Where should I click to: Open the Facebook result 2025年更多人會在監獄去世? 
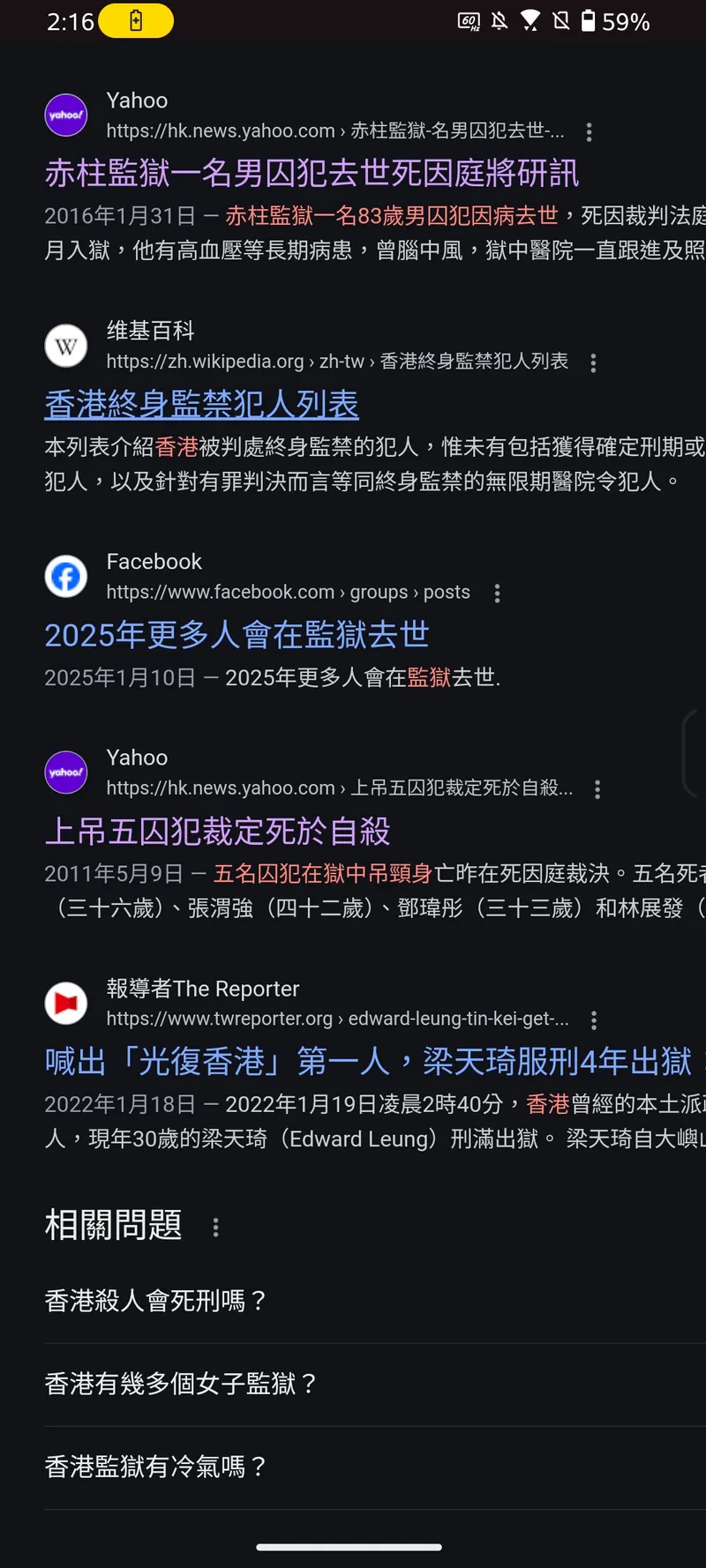tap(237, 634)
